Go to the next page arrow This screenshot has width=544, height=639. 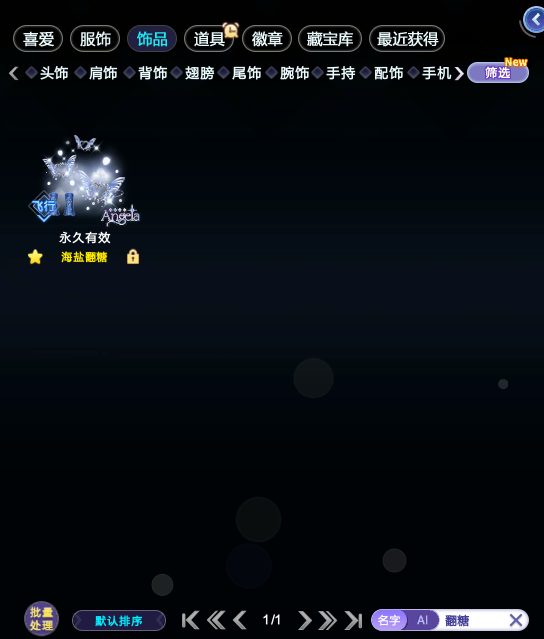(304, 620)
